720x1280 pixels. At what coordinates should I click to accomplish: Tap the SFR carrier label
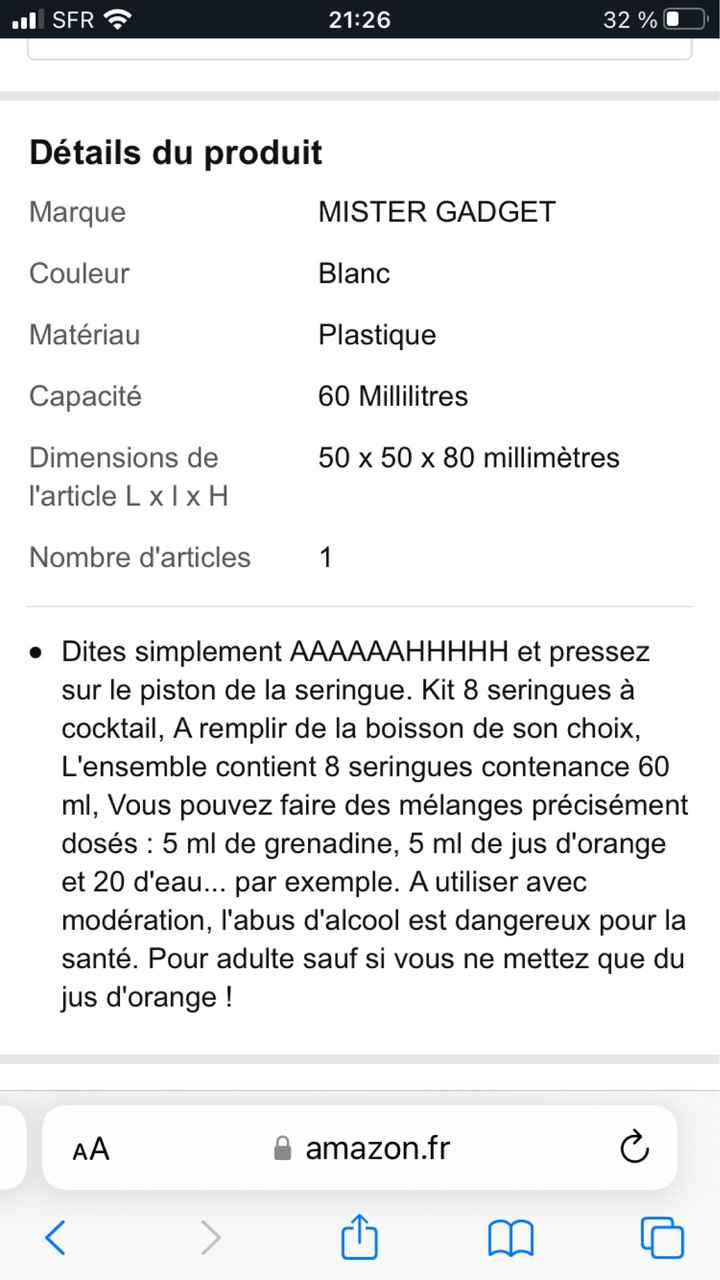73,18
